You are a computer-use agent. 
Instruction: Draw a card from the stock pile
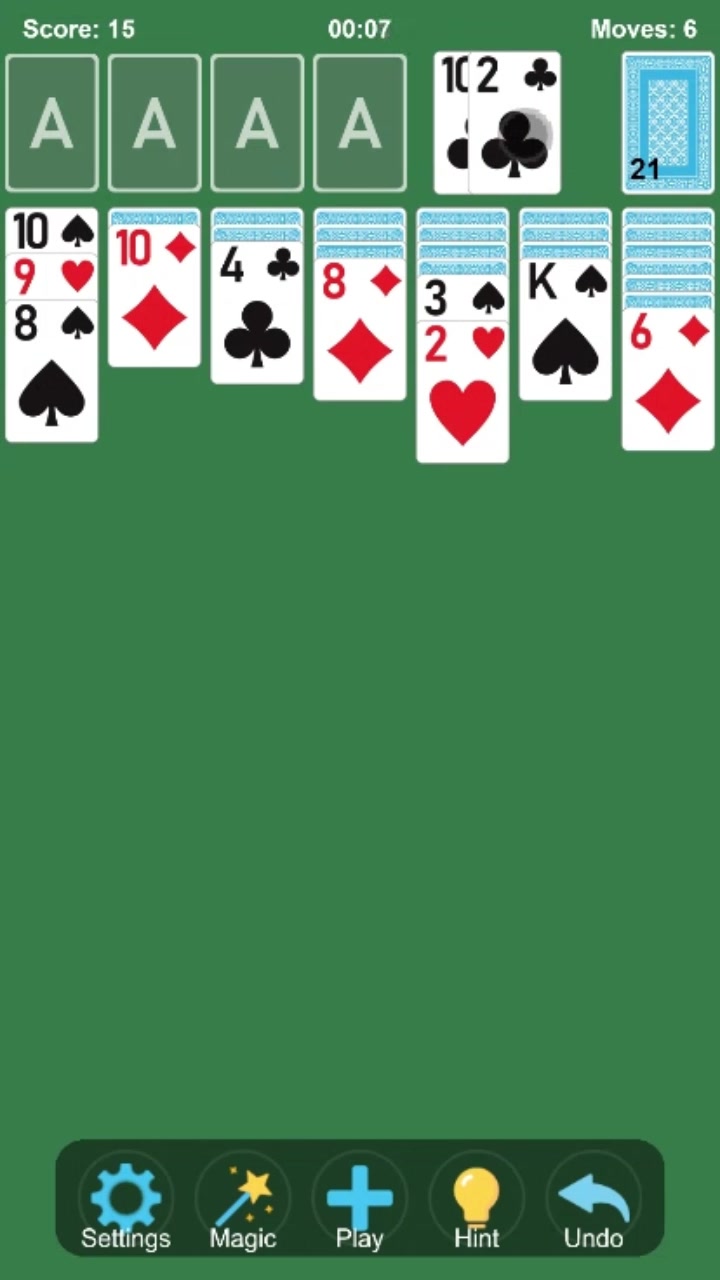[668, 122]
